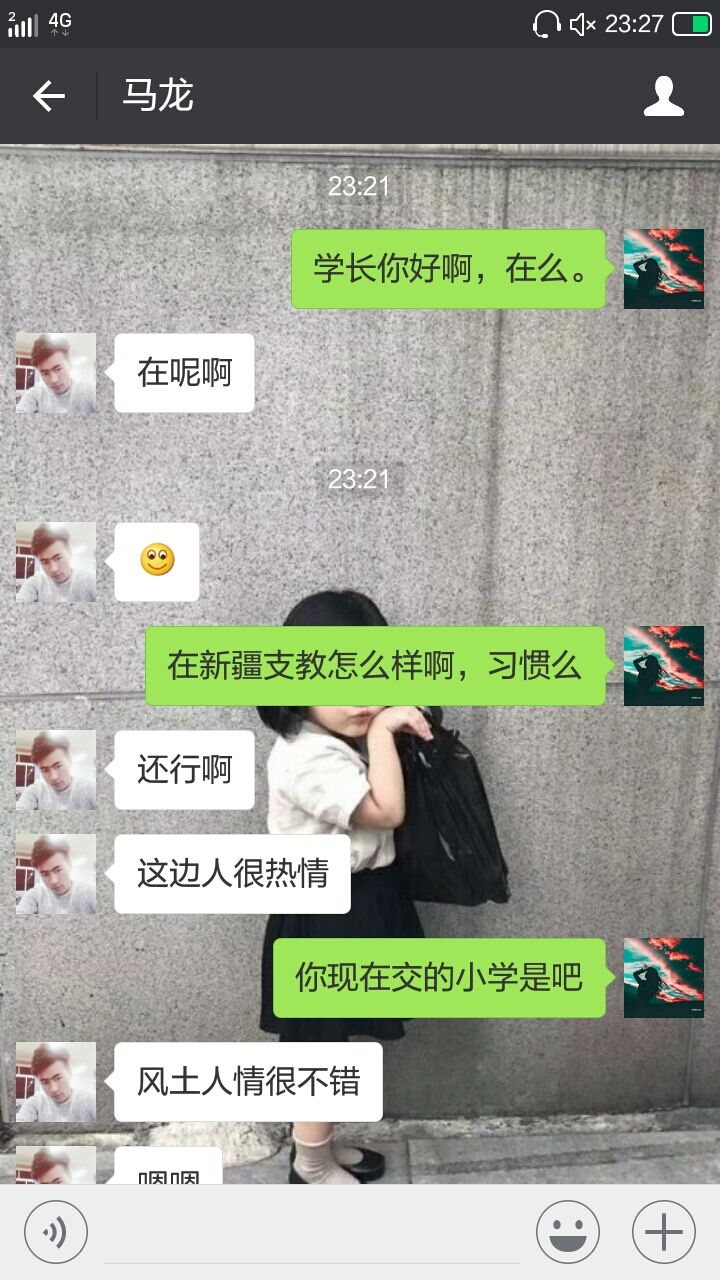Open the emoji sticker panel
This screenshot has width=720, height=1280.
(567, 1231)
